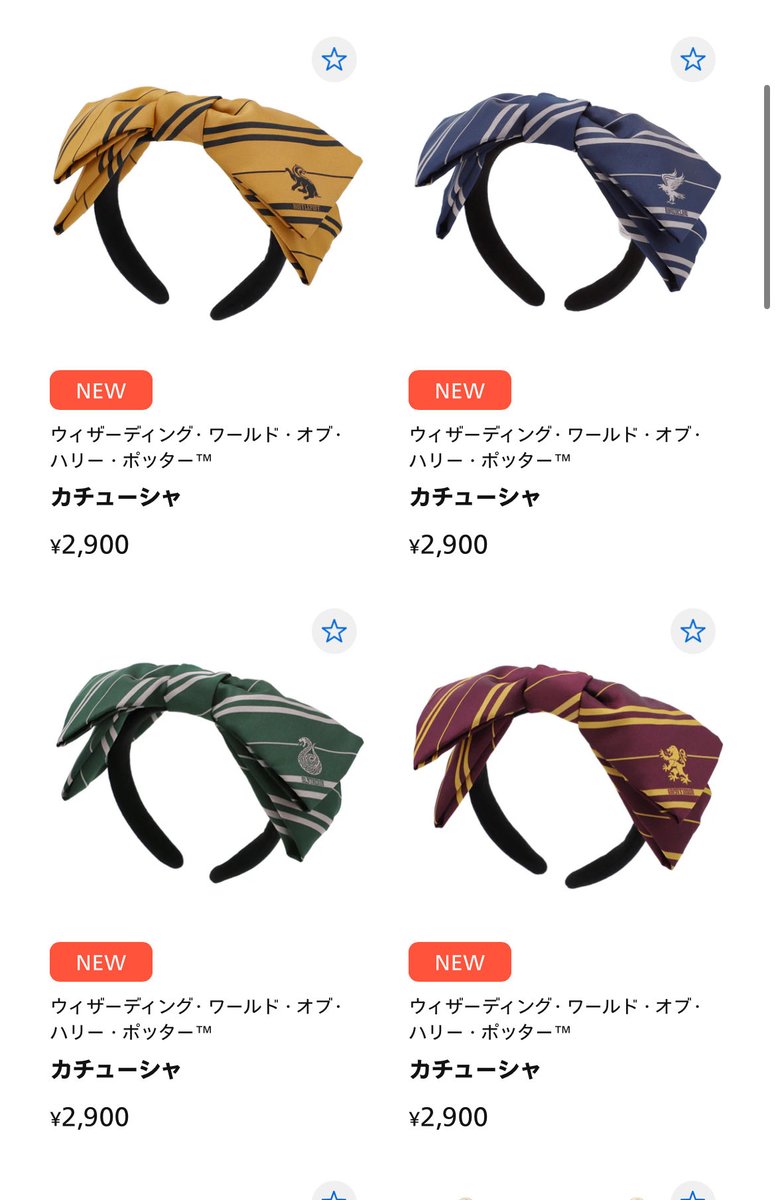Favorite the yellow Hufflepuff headband

tap(334, 59)
